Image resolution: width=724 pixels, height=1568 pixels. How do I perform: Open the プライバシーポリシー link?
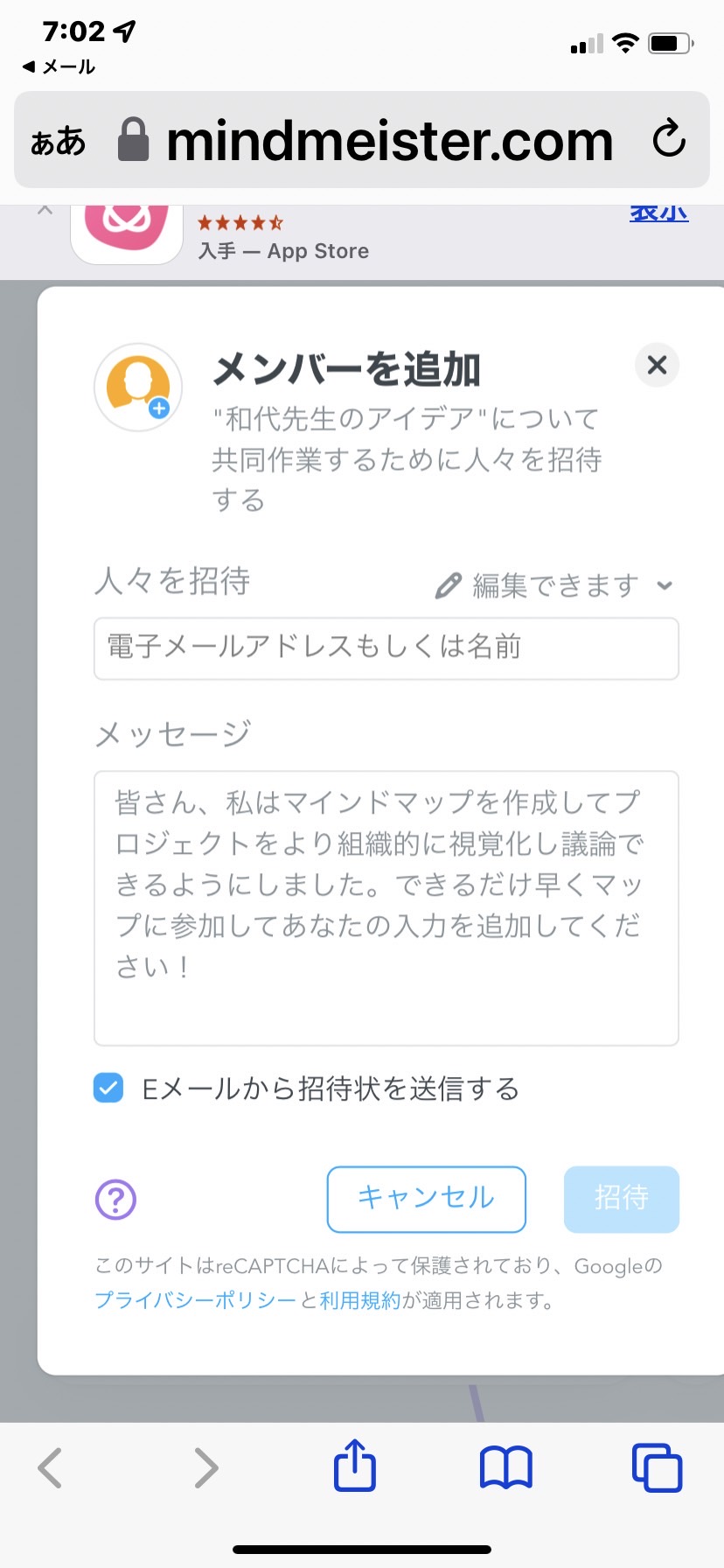tap(196, 1300)
